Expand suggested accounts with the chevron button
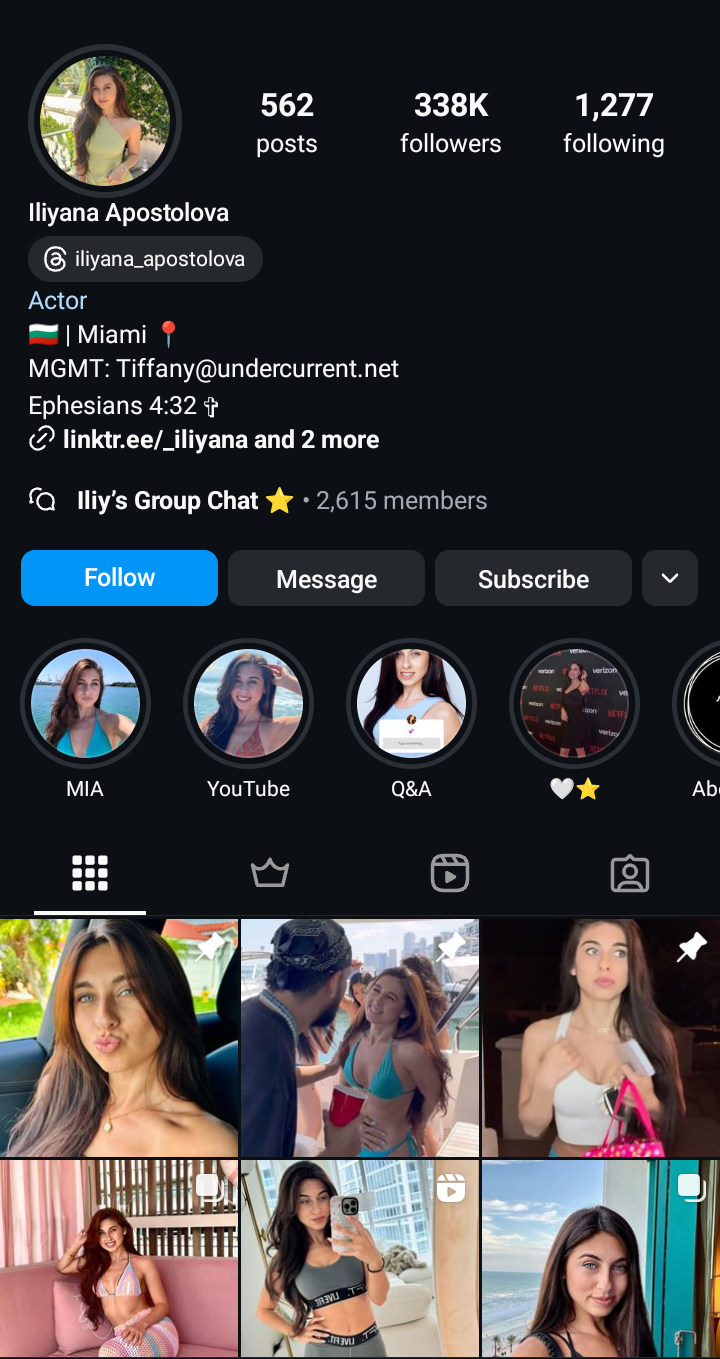The image size is (720, 1359). [x=669, y=579]
